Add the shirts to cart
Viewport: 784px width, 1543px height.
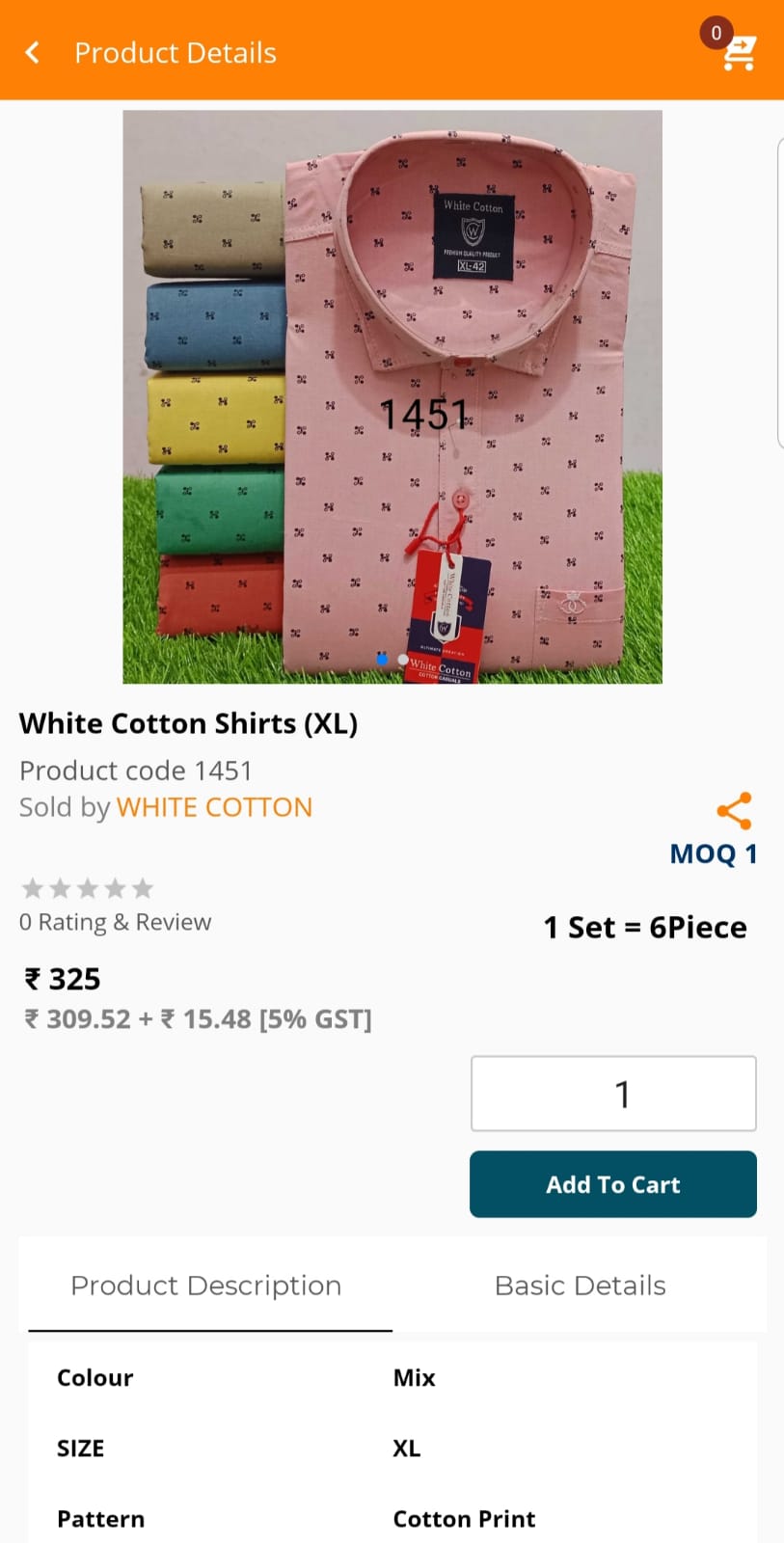pos(613,1184)
